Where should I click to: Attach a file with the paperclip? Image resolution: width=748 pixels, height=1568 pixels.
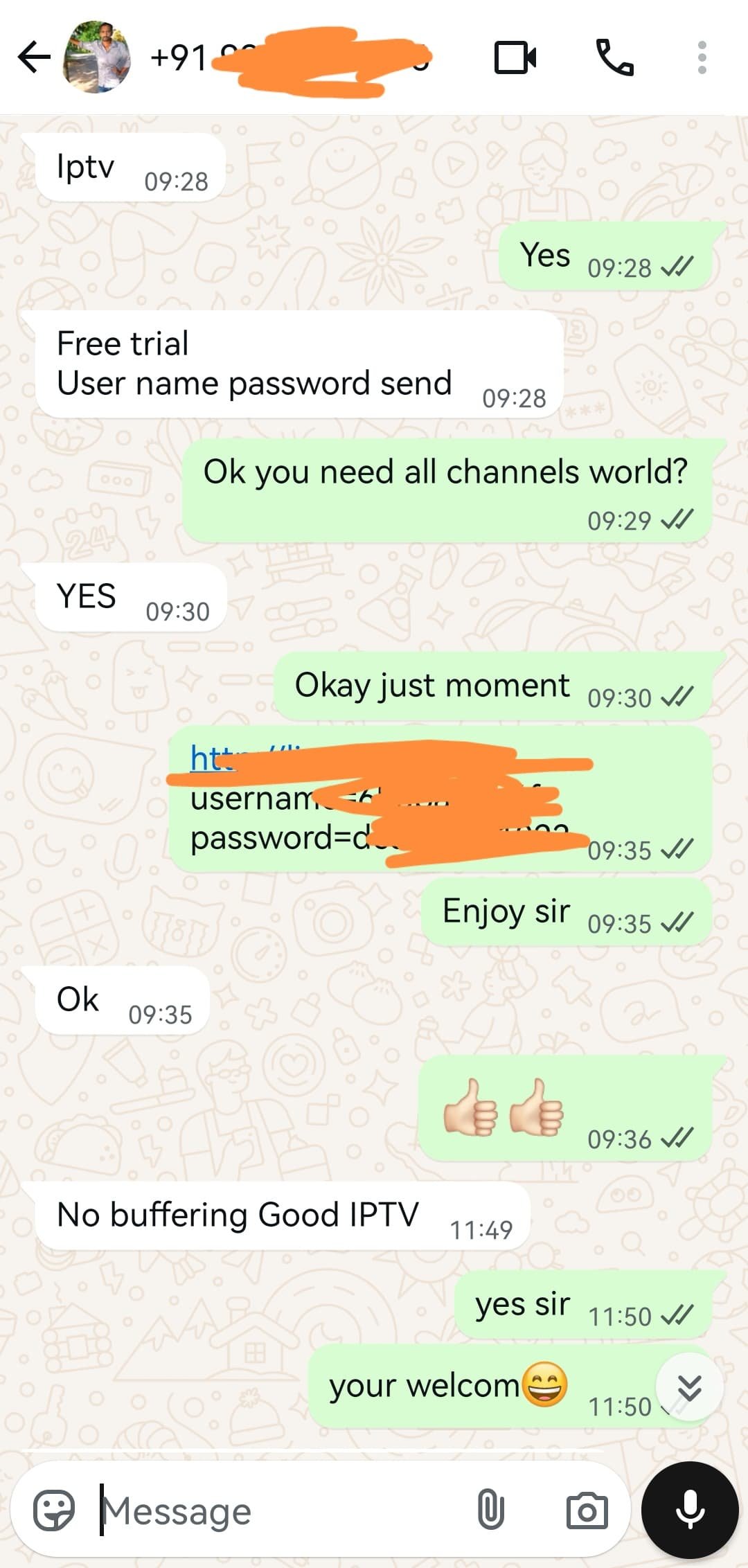[x=490, y=1511]
